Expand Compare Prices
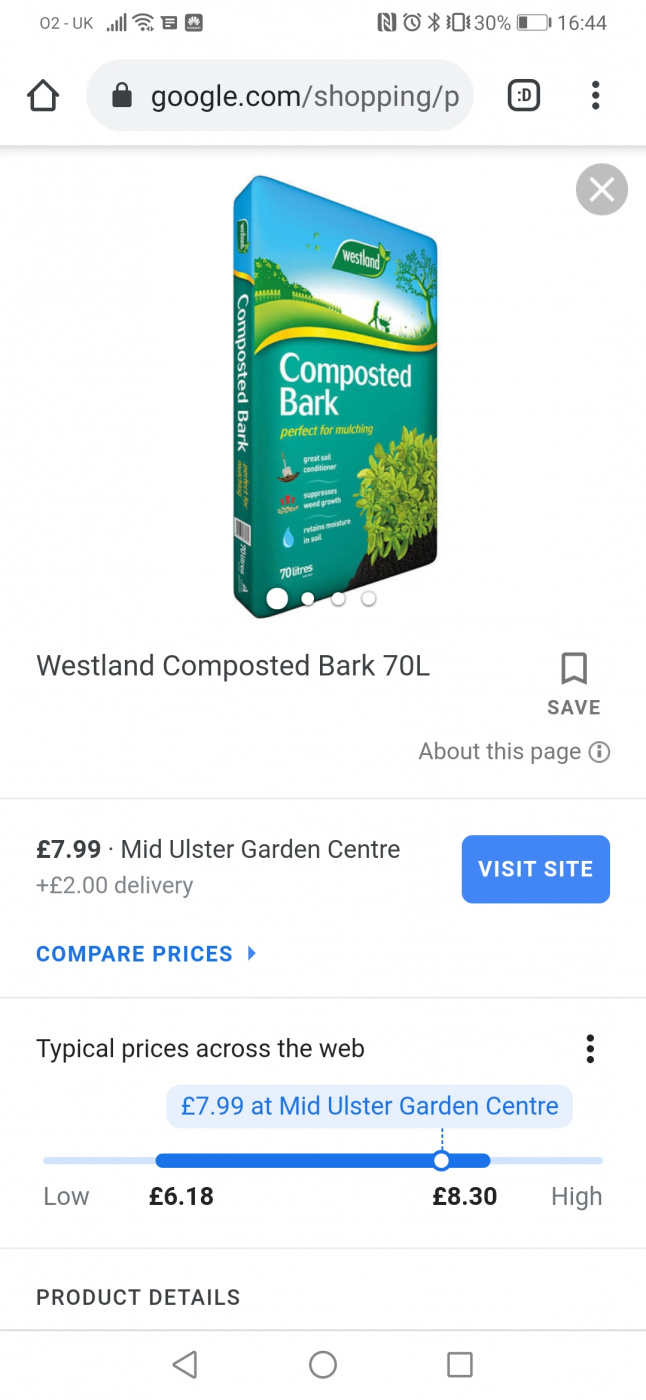Image resolution: width=646 pixels, height=1400 pixels. point(146,954)
